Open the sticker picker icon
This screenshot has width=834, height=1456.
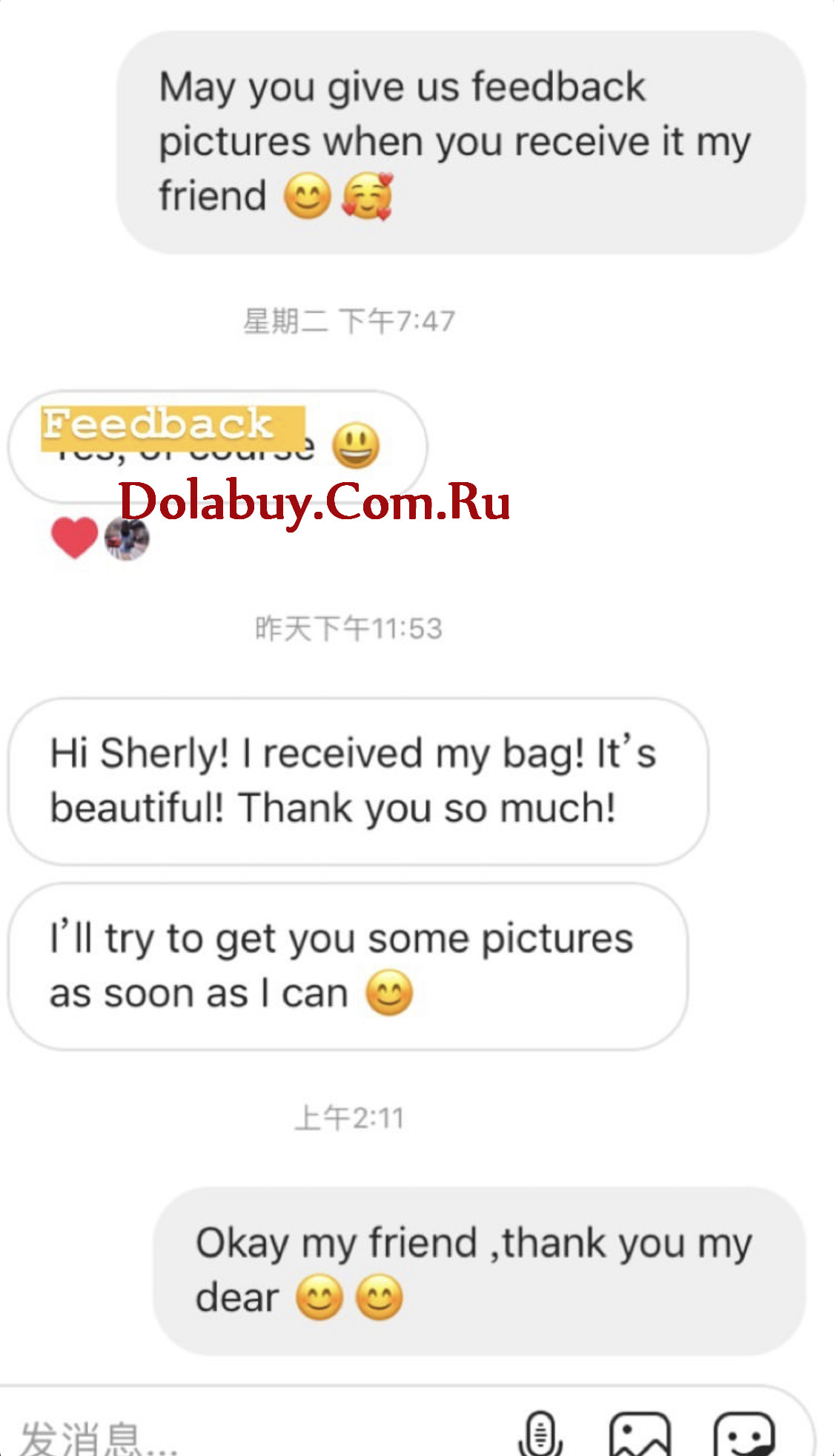click(744, 1435)
